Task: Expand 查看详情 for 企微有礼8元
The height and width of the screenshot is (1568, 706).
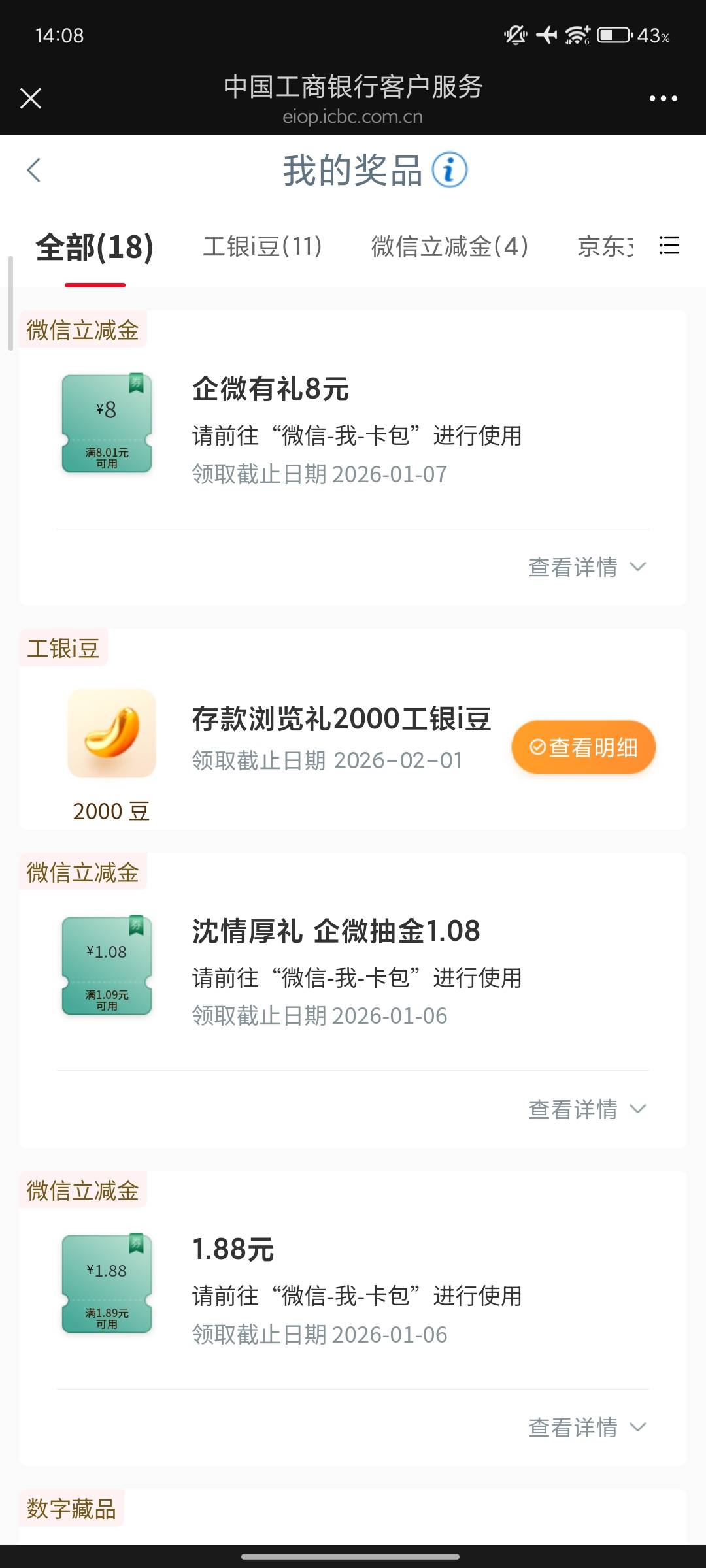Action: tap(586, 567)
